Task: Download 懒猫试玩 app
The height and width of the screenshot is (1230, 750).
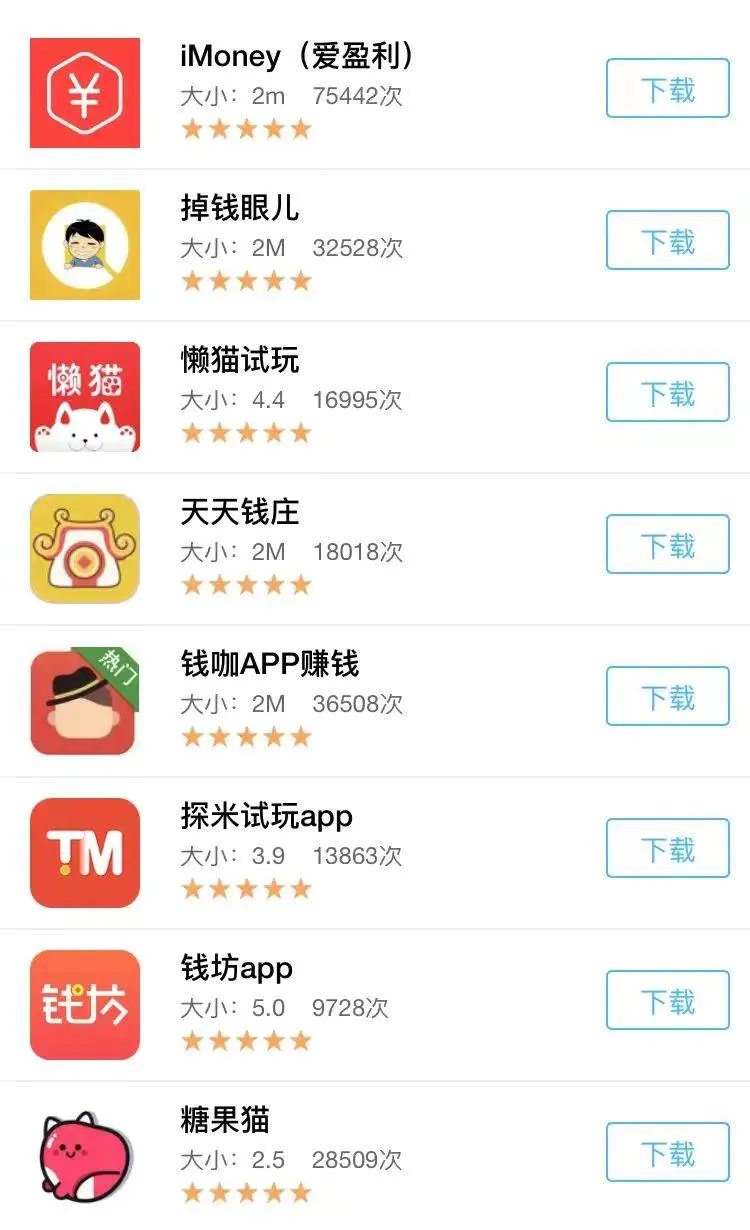Action: (667, 393)
